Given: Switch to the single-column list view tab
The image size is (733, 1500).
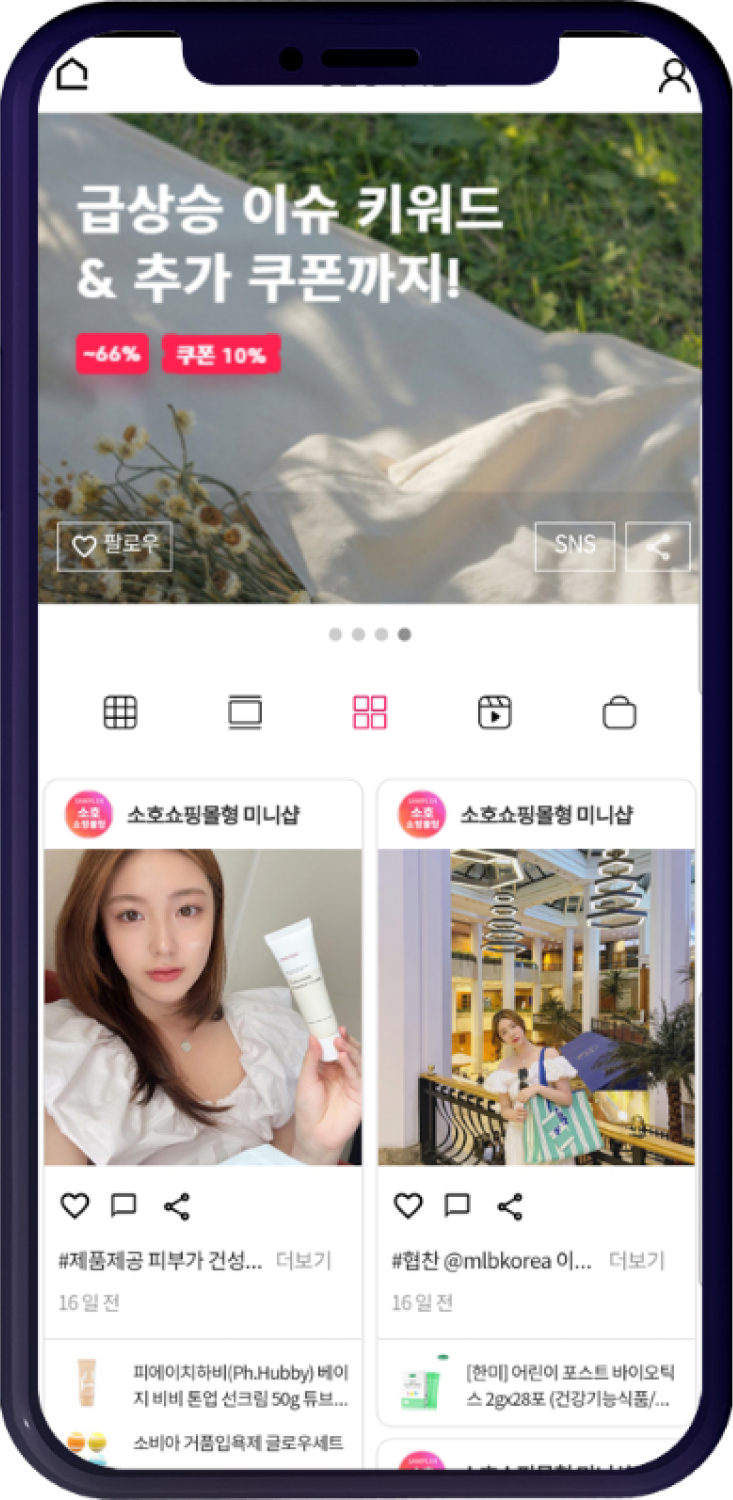Looking at the screenshot, I should pyautogui.click(x=245, y=713).
